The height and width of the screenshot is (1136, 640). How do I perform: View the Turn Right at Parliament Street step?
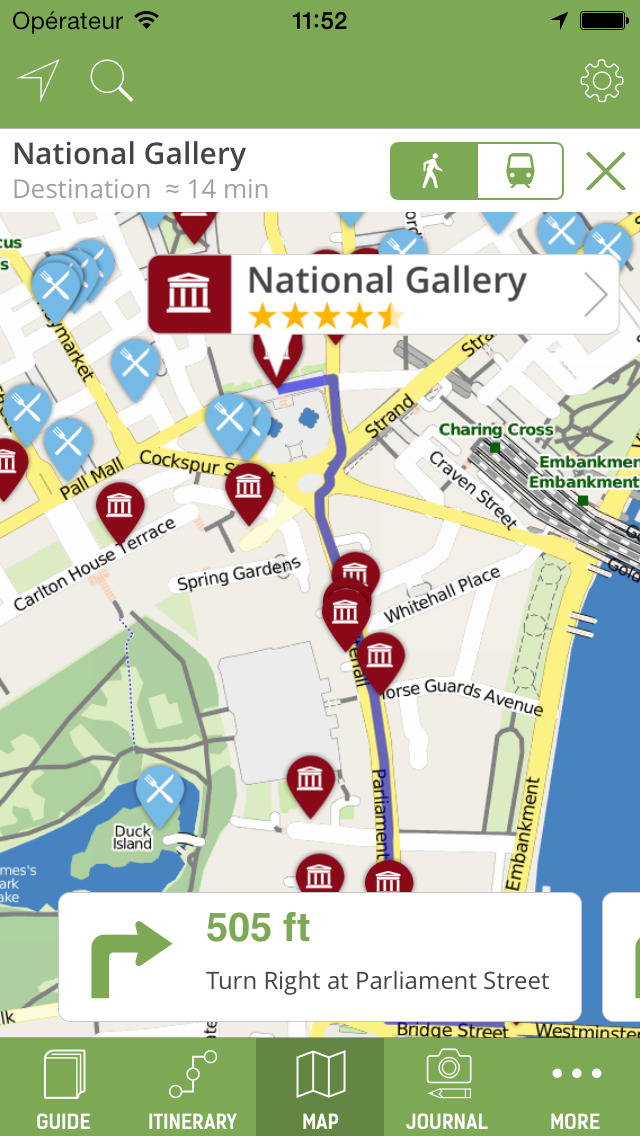tap(320, 956)
